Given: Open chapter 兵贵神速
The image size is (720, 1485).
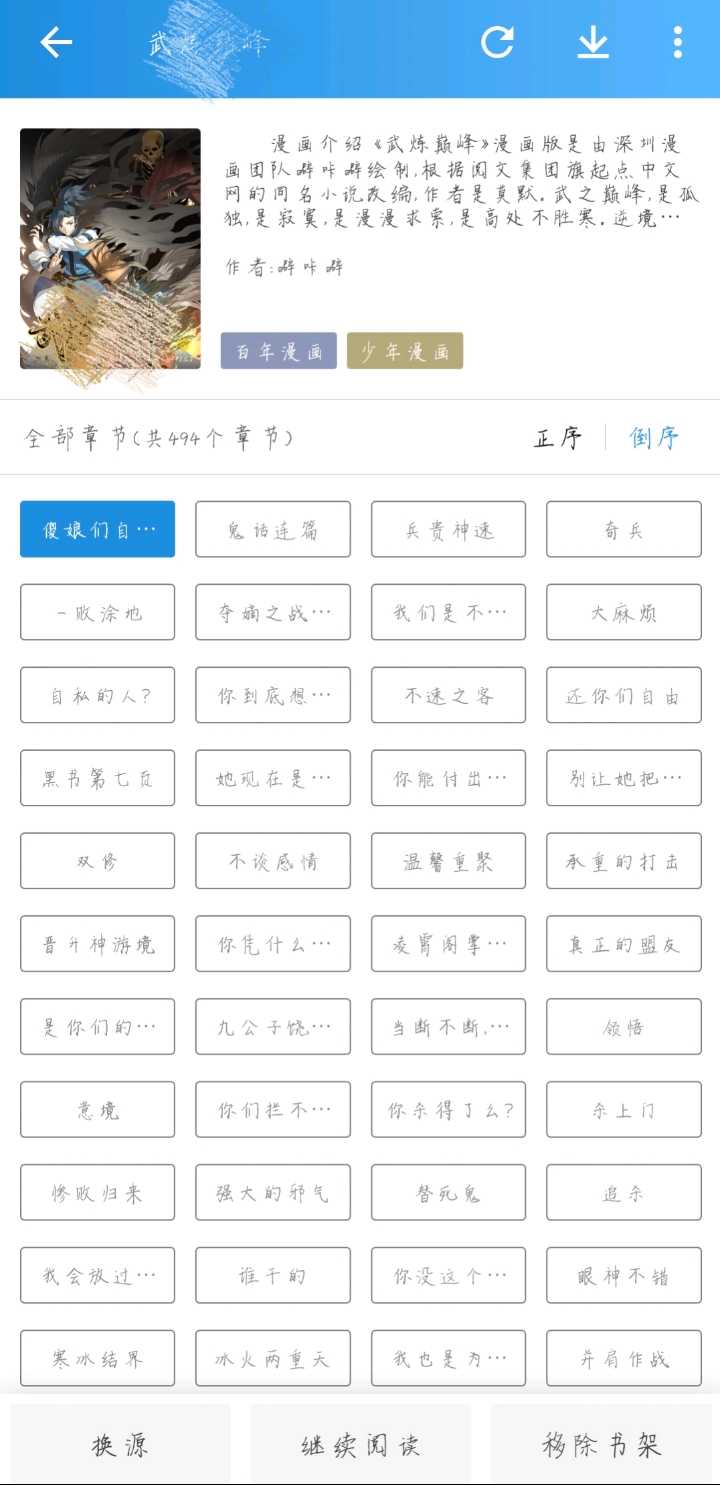Looking at the screenshot, I should [448, 529].
